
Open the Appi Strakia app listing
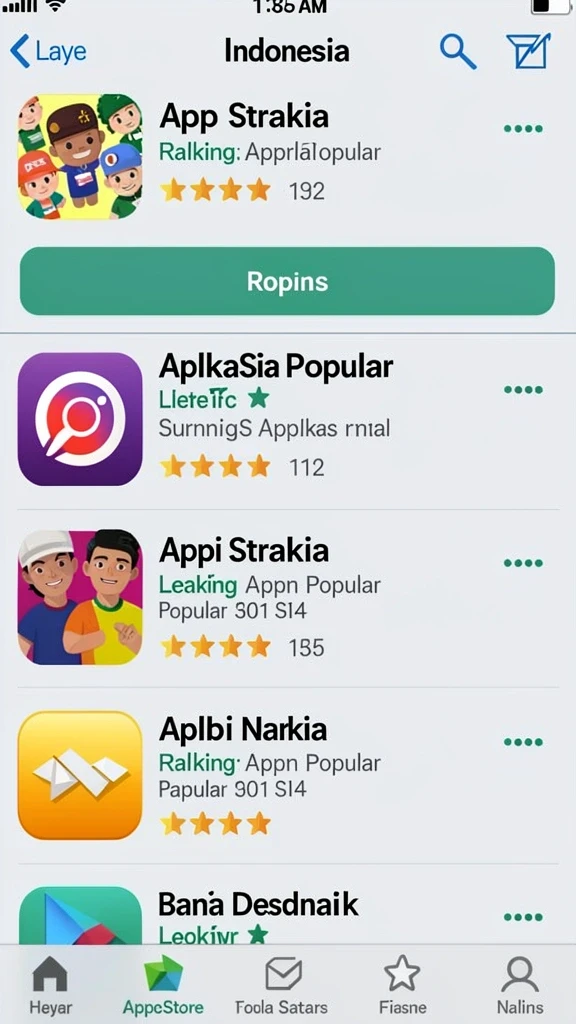click(288, 598)
